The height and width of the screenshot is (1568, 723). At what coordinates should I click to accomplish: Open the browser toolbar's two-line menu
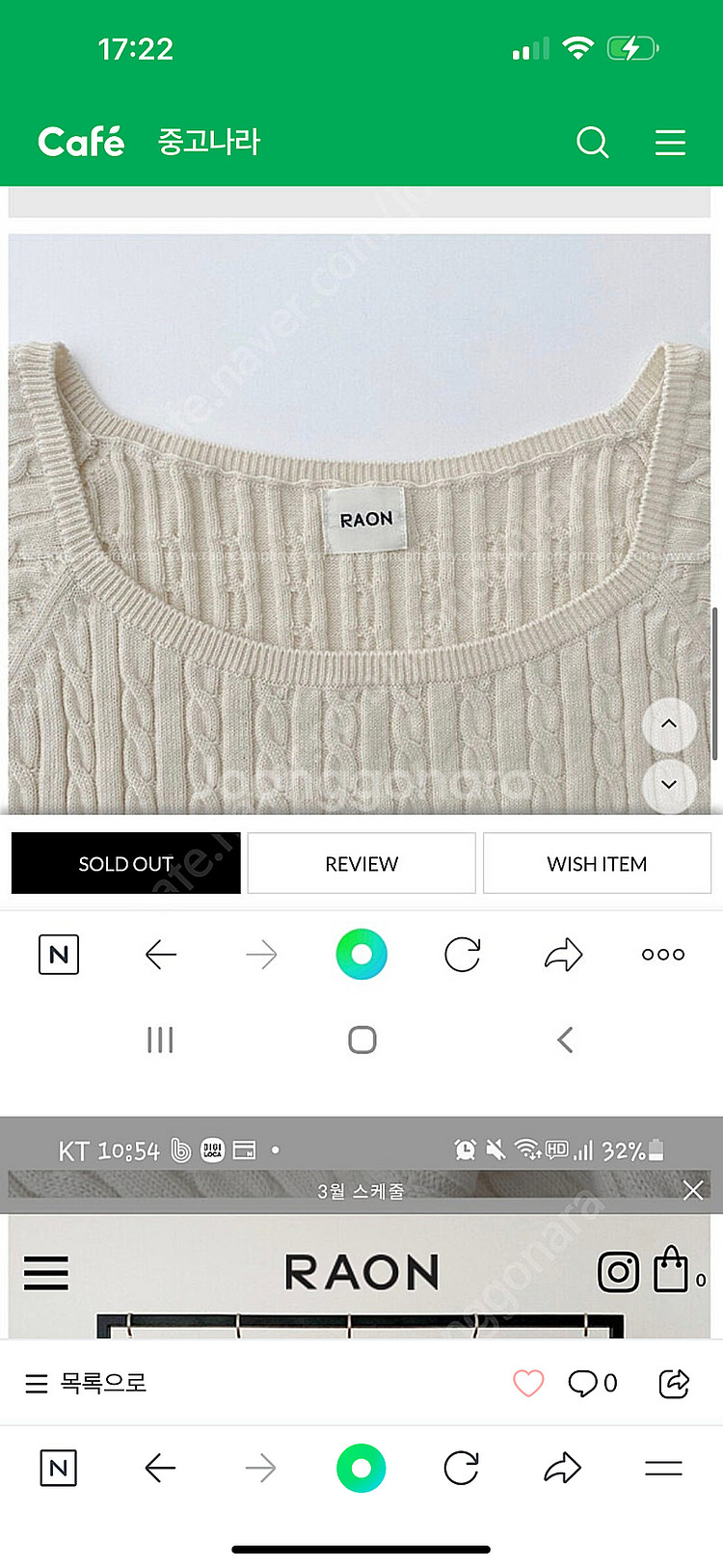click(x=663, y=1468)
